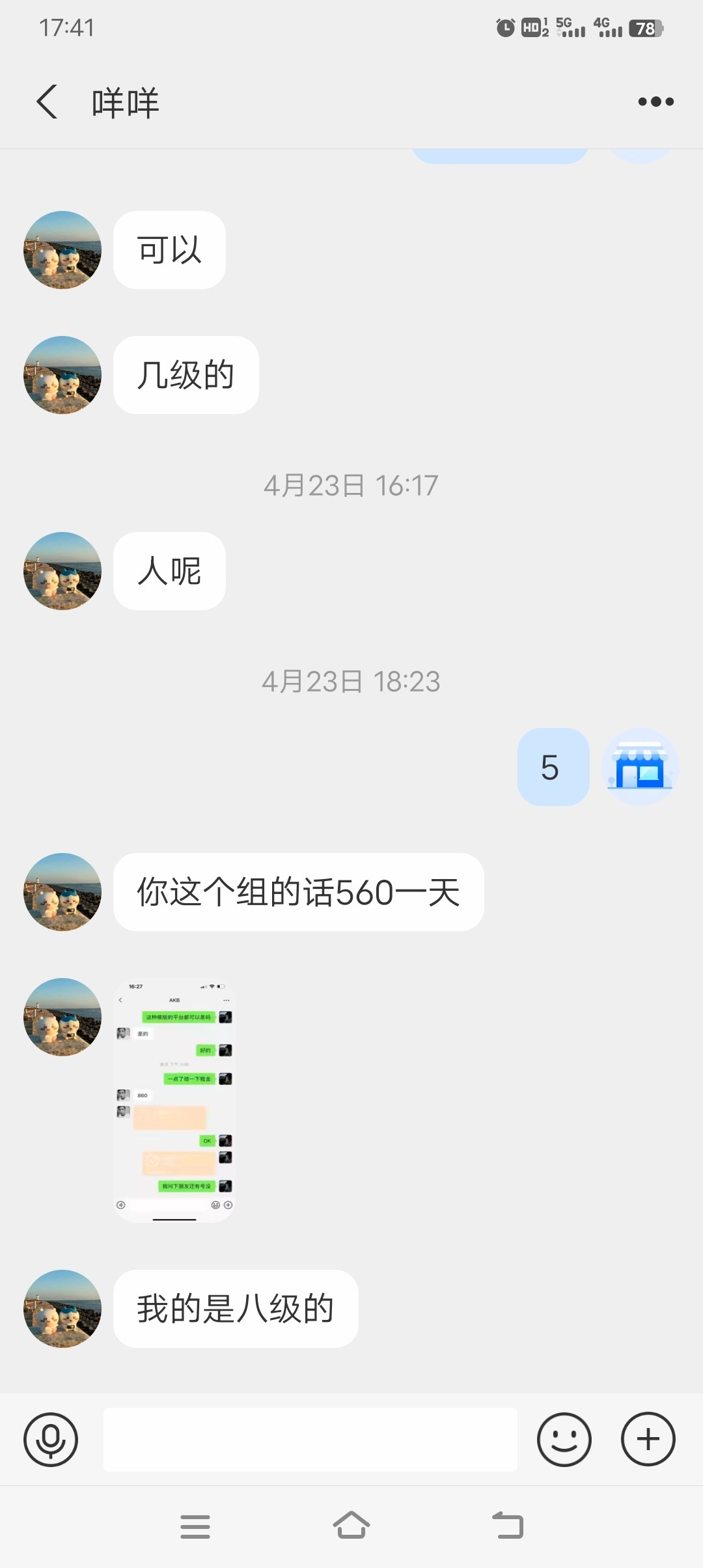The height and width of the screenshot is (1568, 703).
Task: Open the recent apps menu
Action: [x=195, y=1526]
